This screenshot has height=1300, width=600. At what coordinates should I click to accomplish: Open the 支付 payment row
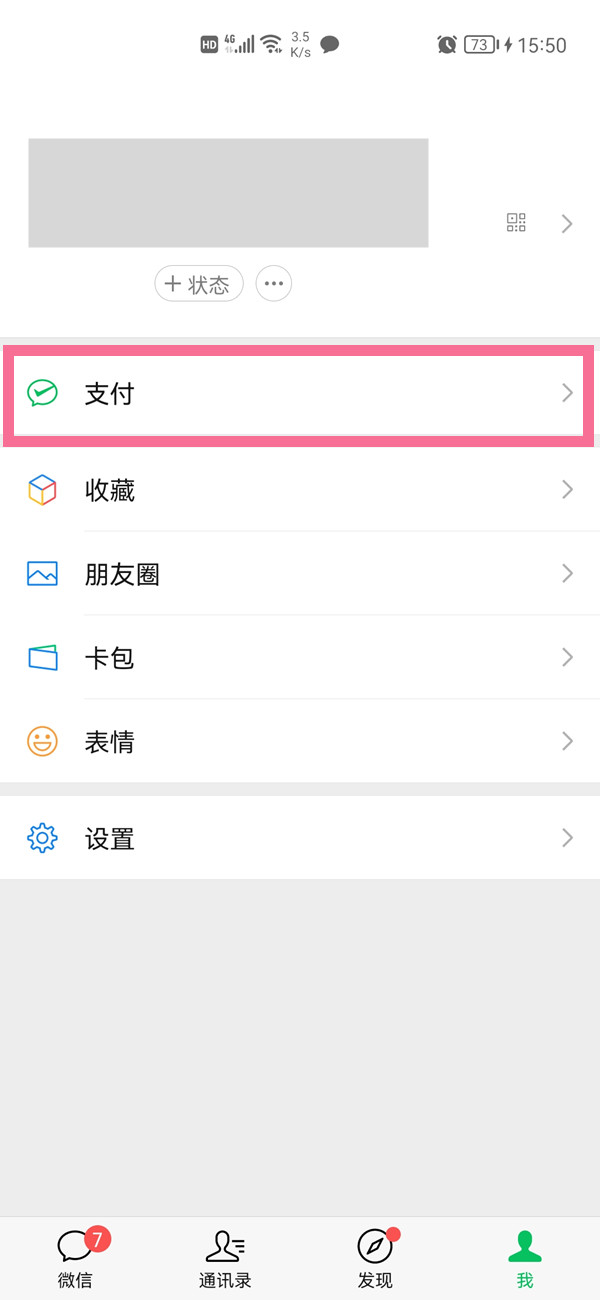(x=300, y=394)
